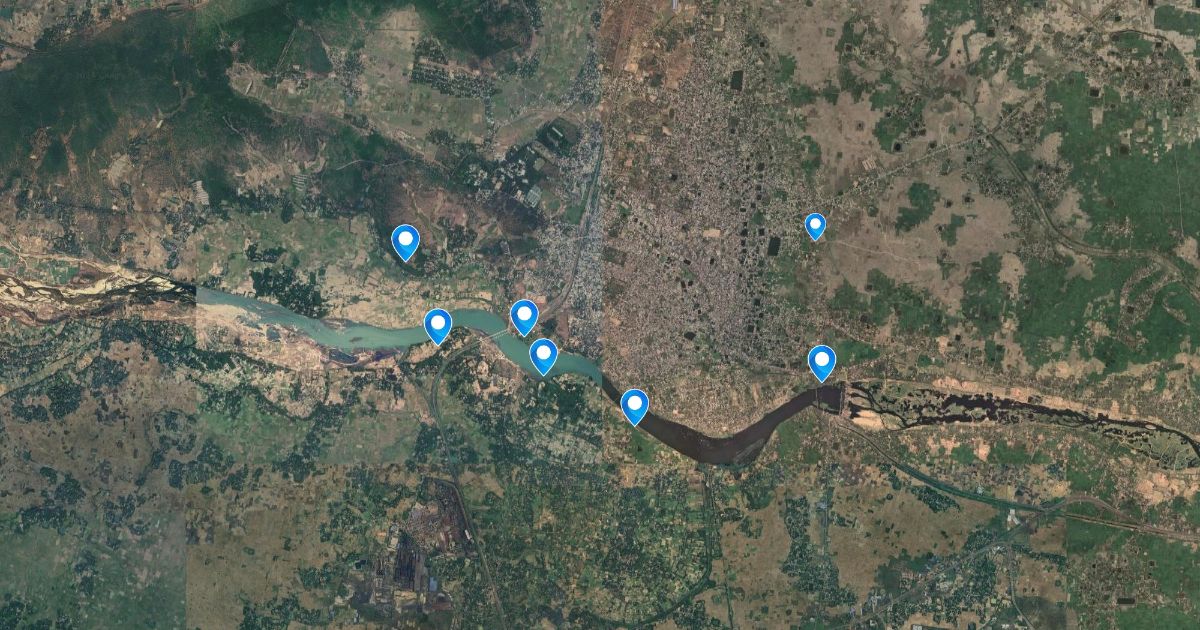This screenshot has height=630, width=1200.
Task: Select the pin on the riverbank west of the bridge
Action: click(x=438, y=325)
